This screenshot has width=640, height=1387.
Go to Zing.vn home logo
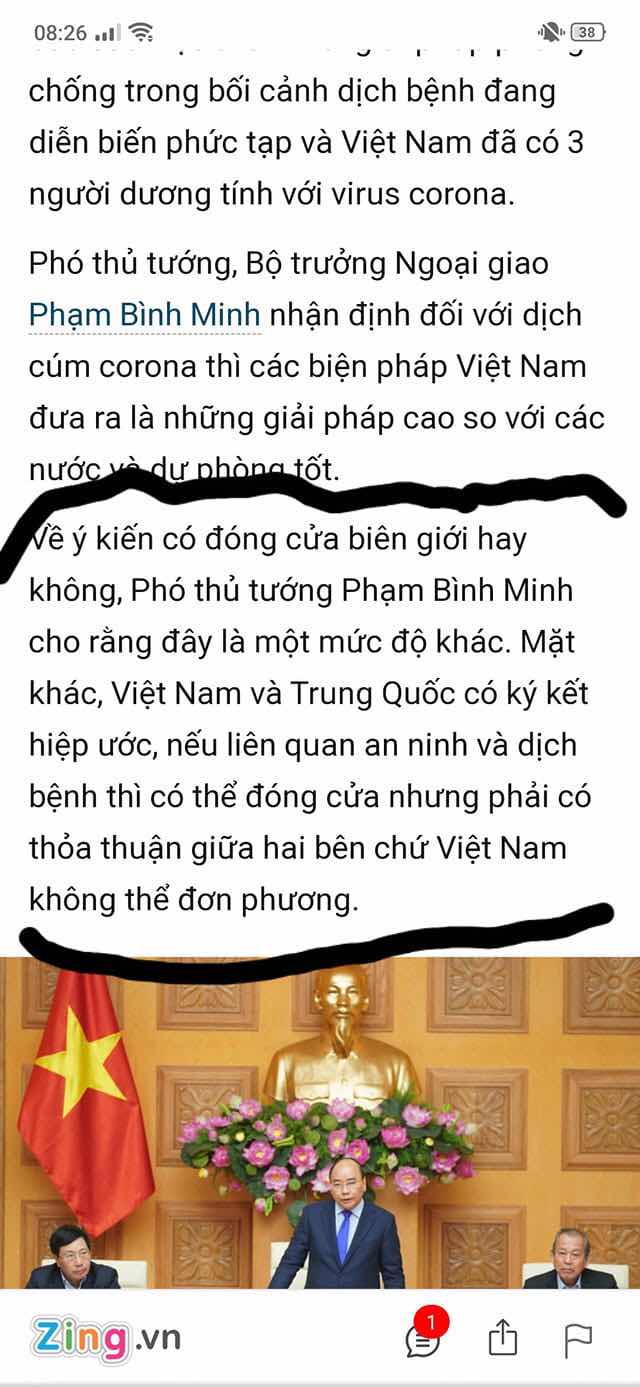106,1338
